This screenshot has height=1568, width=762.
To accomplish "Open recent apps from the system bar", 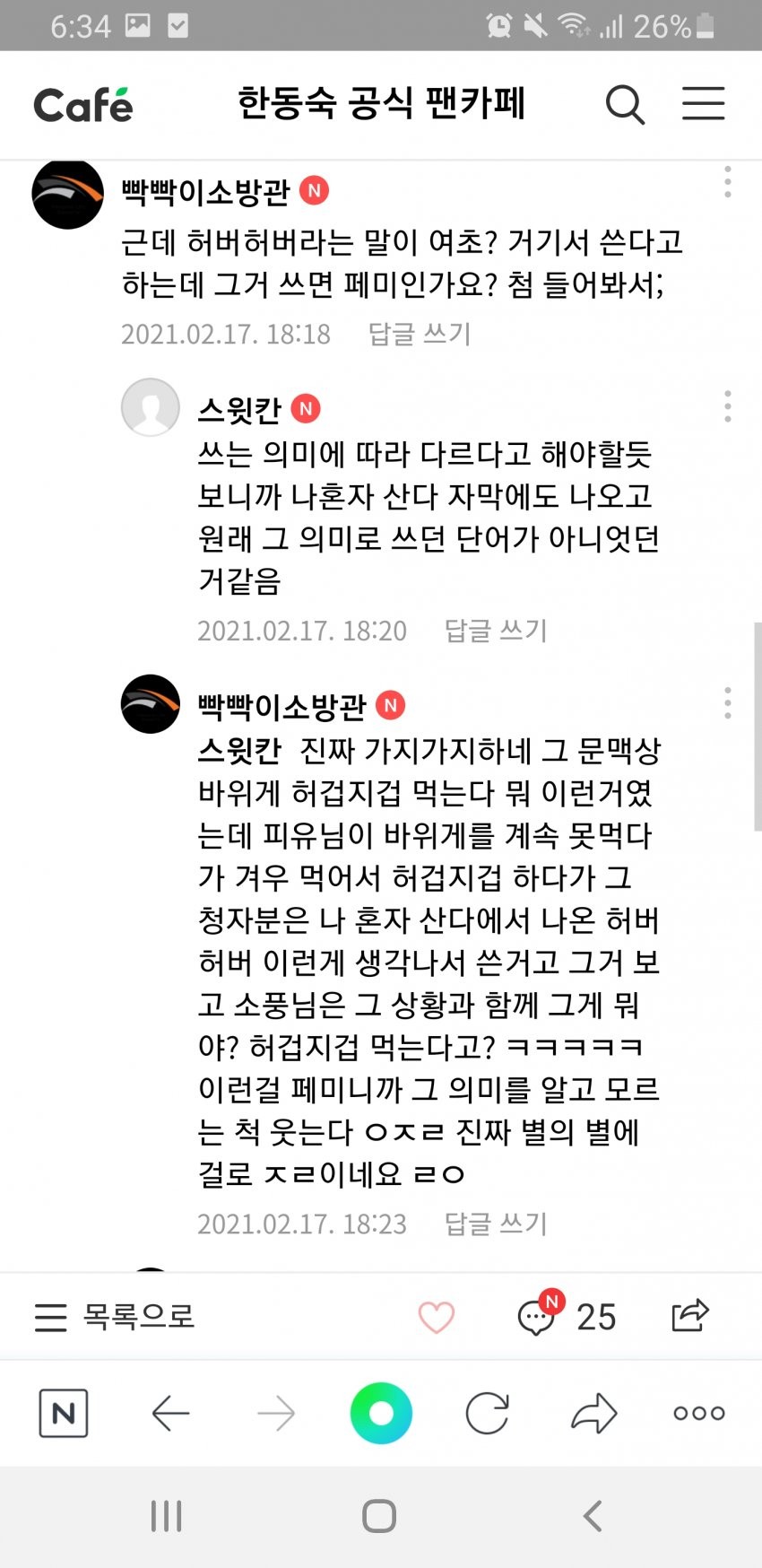I will [x=167, y=1516].
